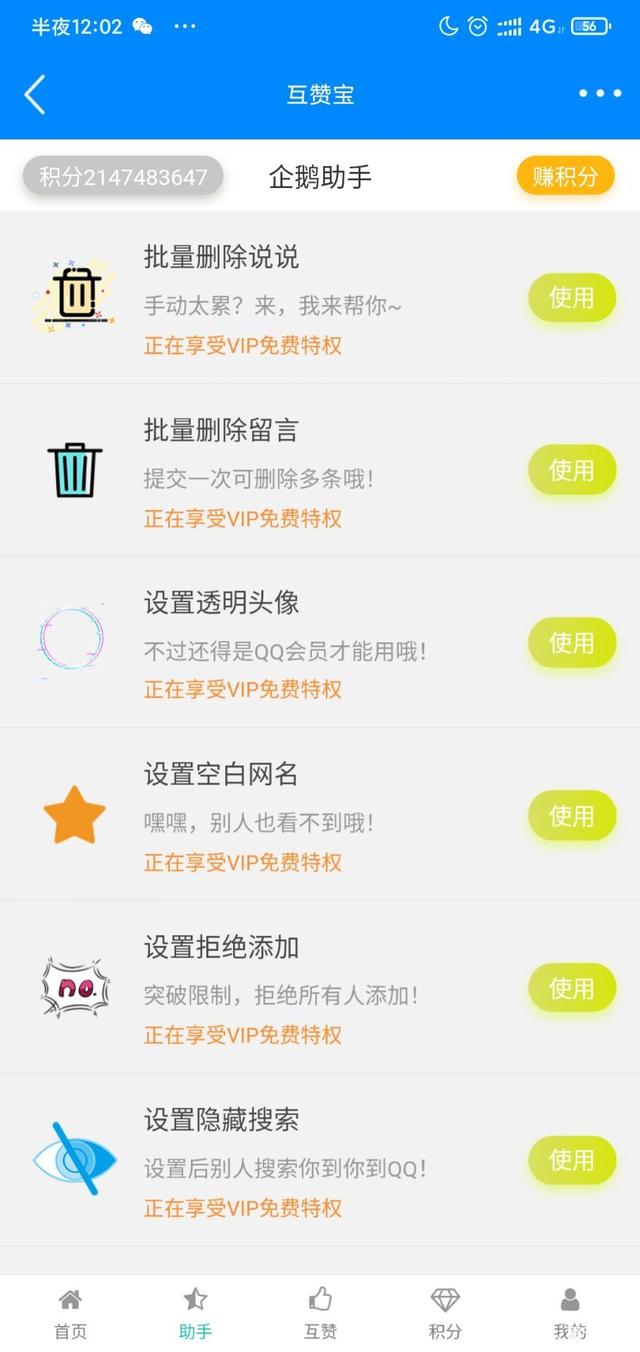Use the 设置透明头像 feature
The width and height of the screenshot is (640, 1352).
click(571, 643)
